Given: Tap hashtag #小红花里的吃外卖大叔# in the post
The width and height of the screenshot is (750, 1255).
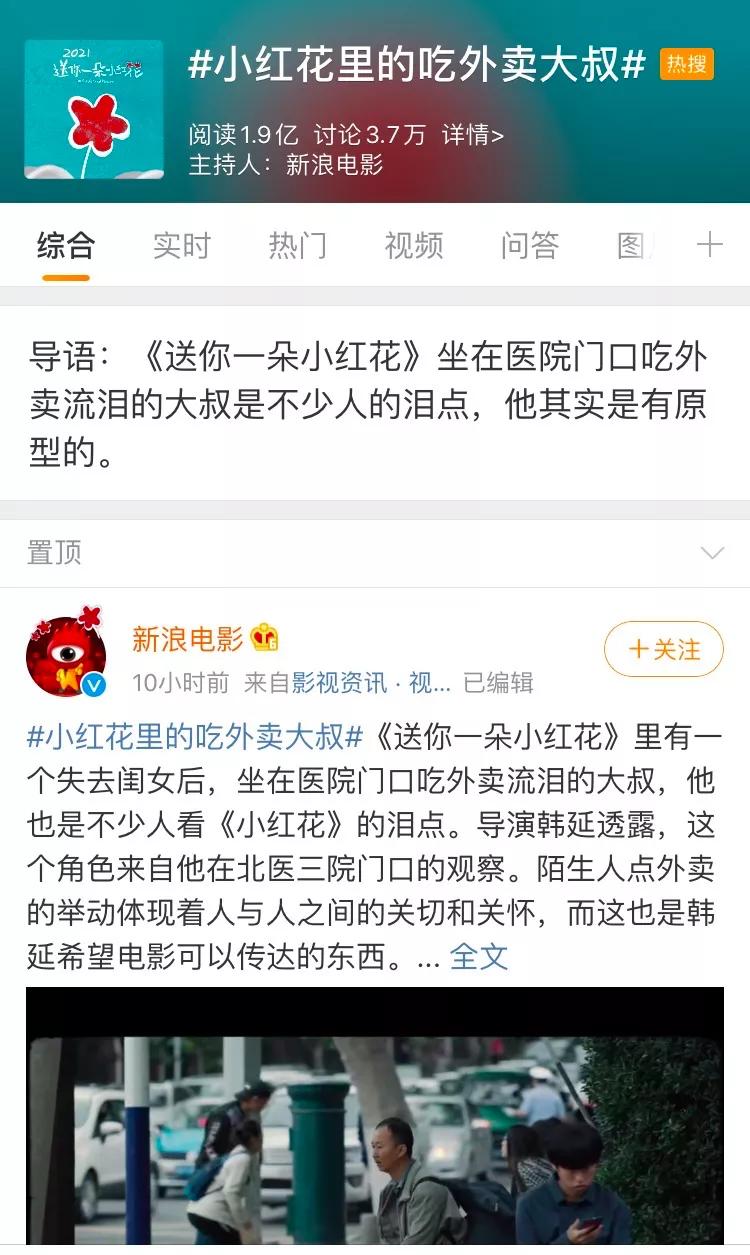Looking at the screenshot, I should point(195,737).
